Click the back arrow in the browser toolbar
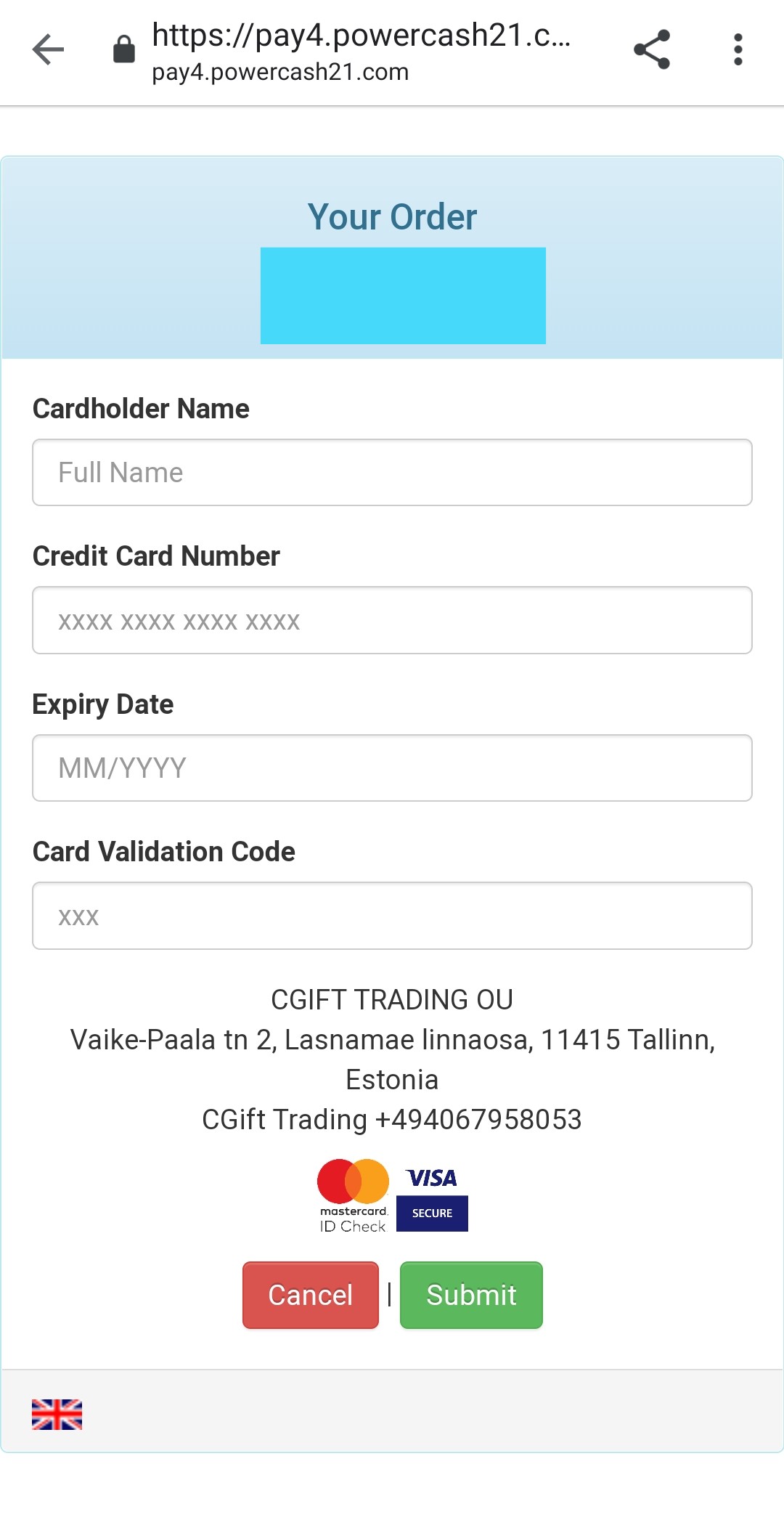The height and width of the screenshot is (1533, 784). click(48, 49)
